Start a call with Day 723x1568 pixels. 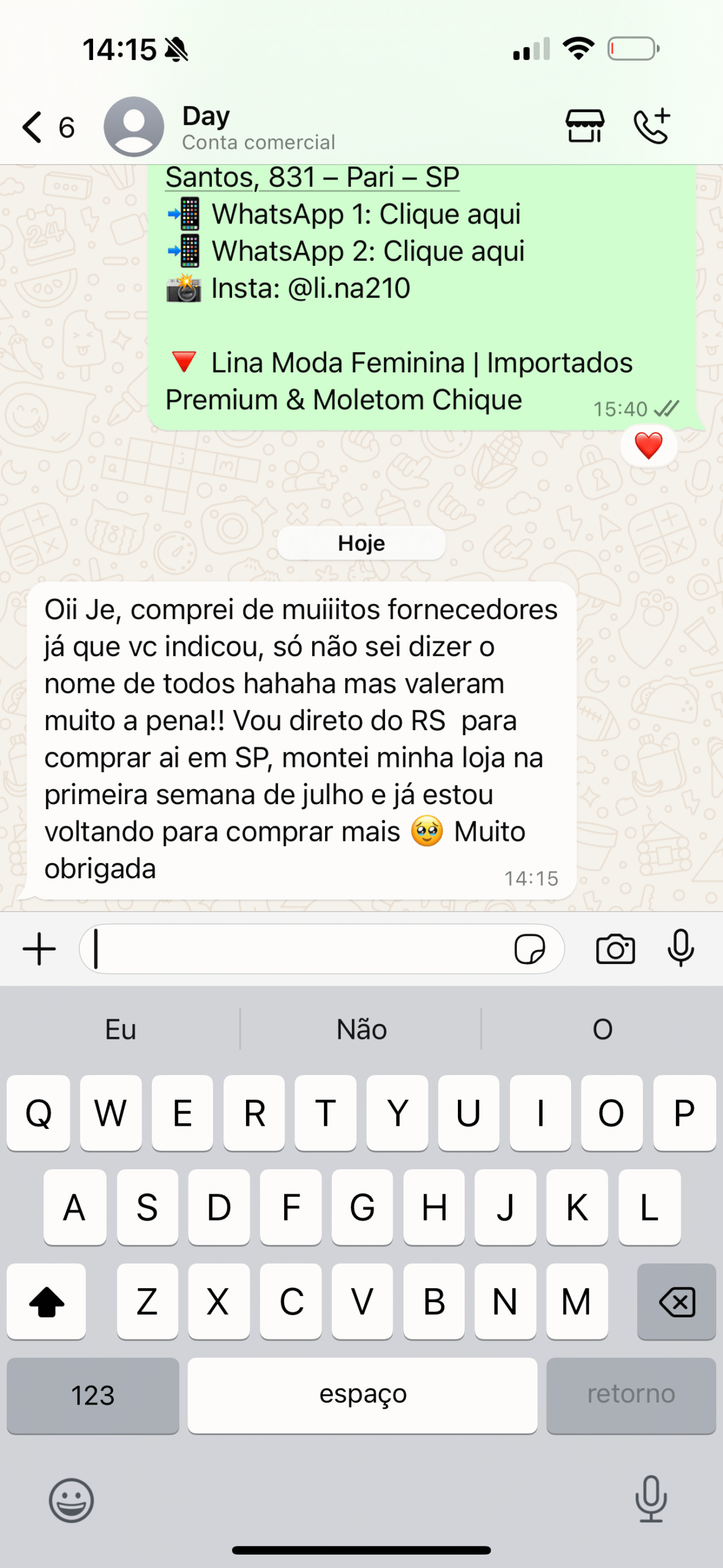[652, 126]
